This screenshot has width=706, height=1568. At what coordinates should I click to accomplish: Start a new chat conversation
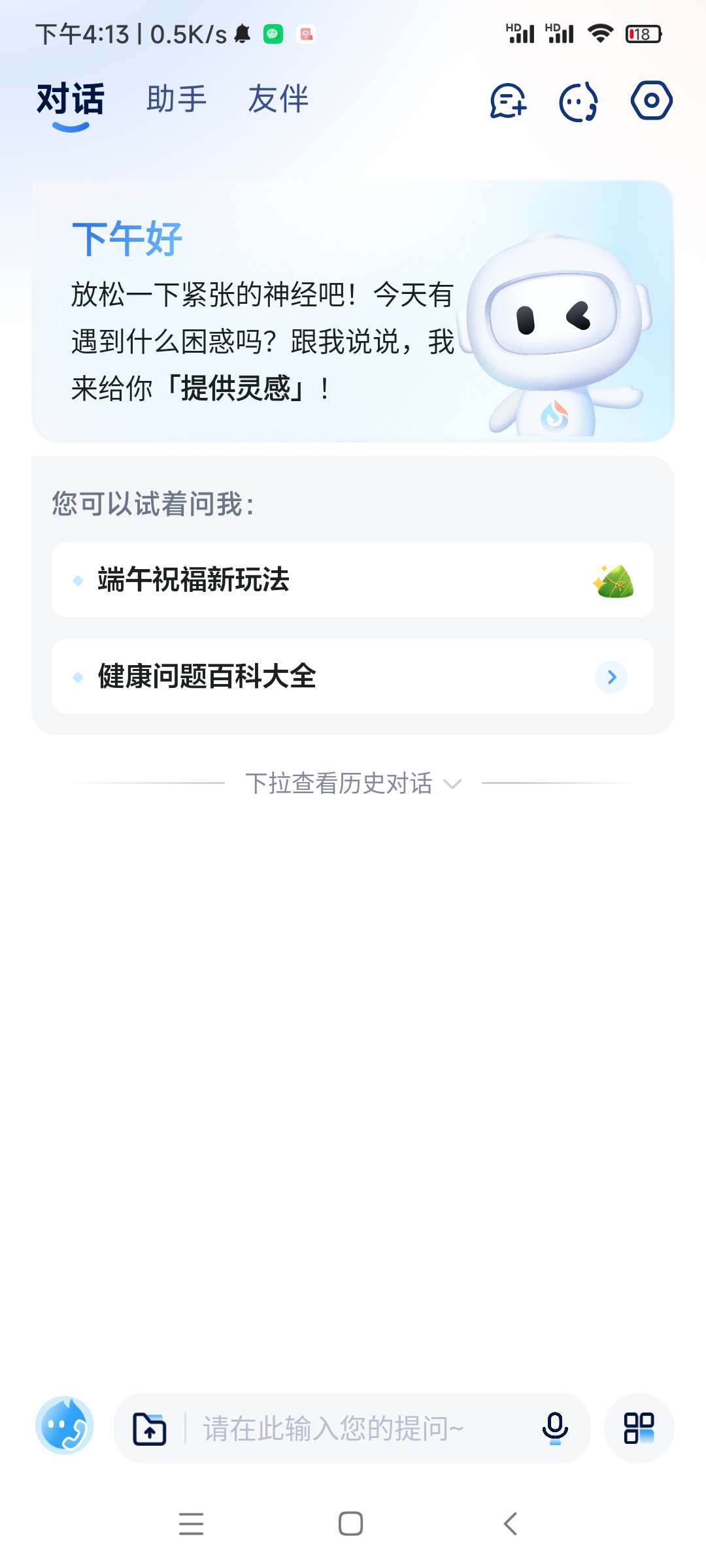pyautogui.click(x=509, y=101)
